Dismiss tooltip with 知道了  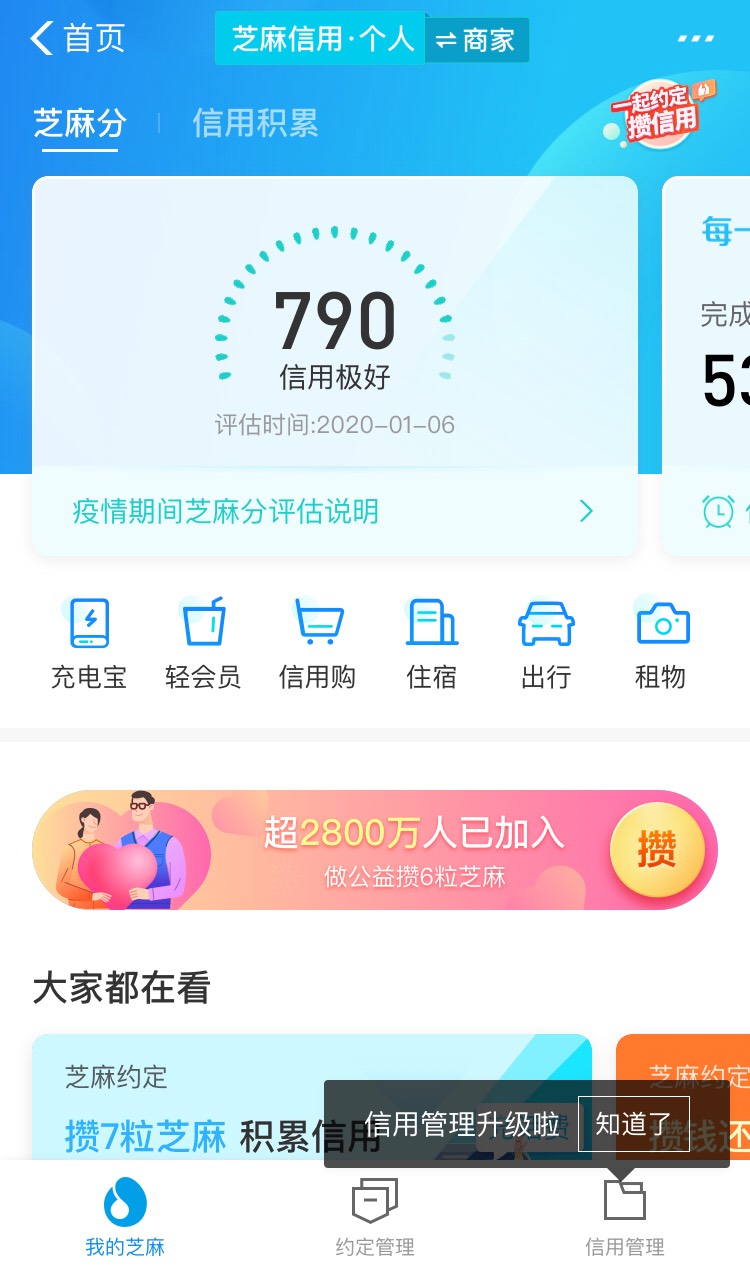click(633, 1124)
